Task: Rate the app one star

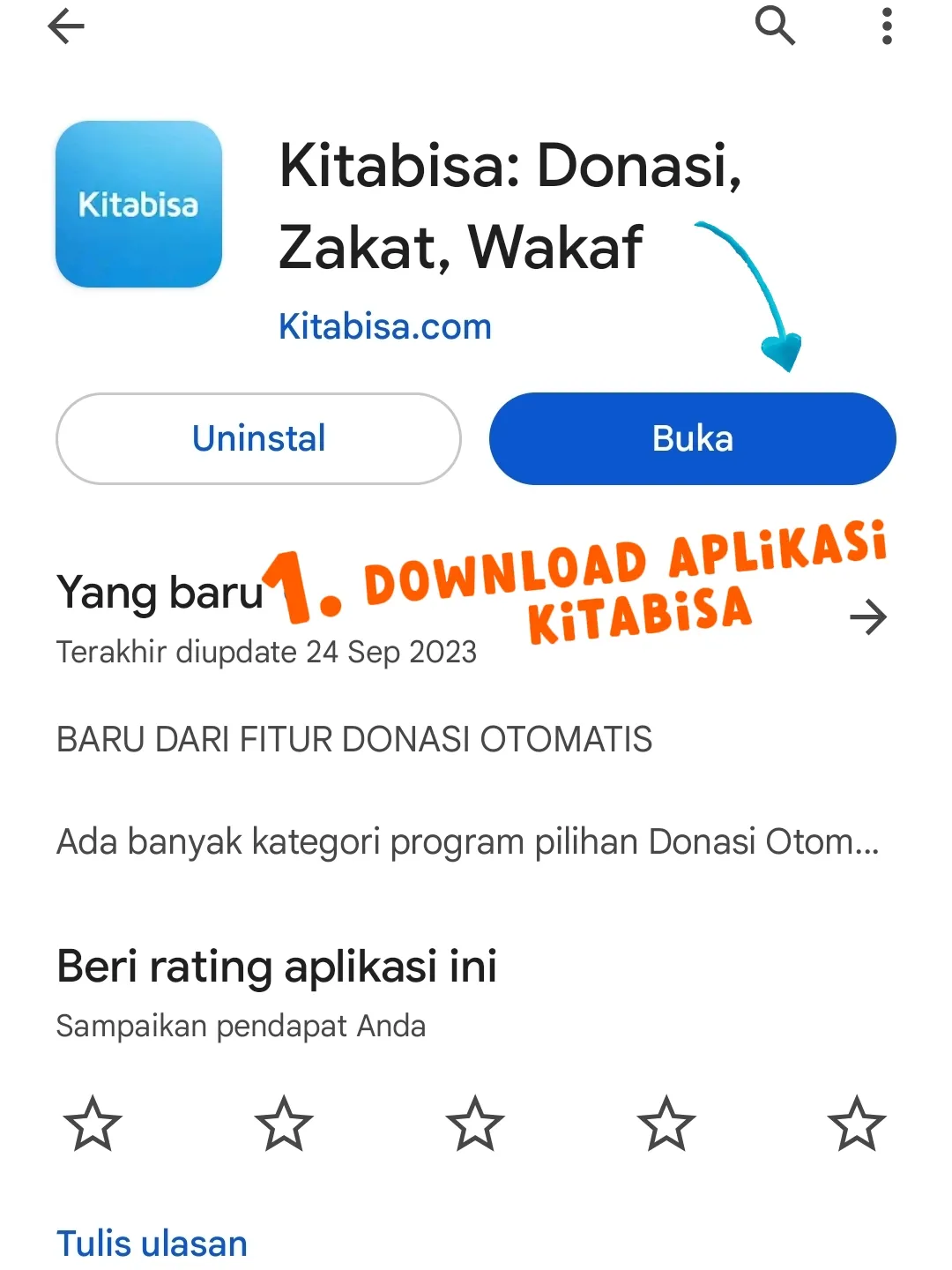Action: (93, 1124)
